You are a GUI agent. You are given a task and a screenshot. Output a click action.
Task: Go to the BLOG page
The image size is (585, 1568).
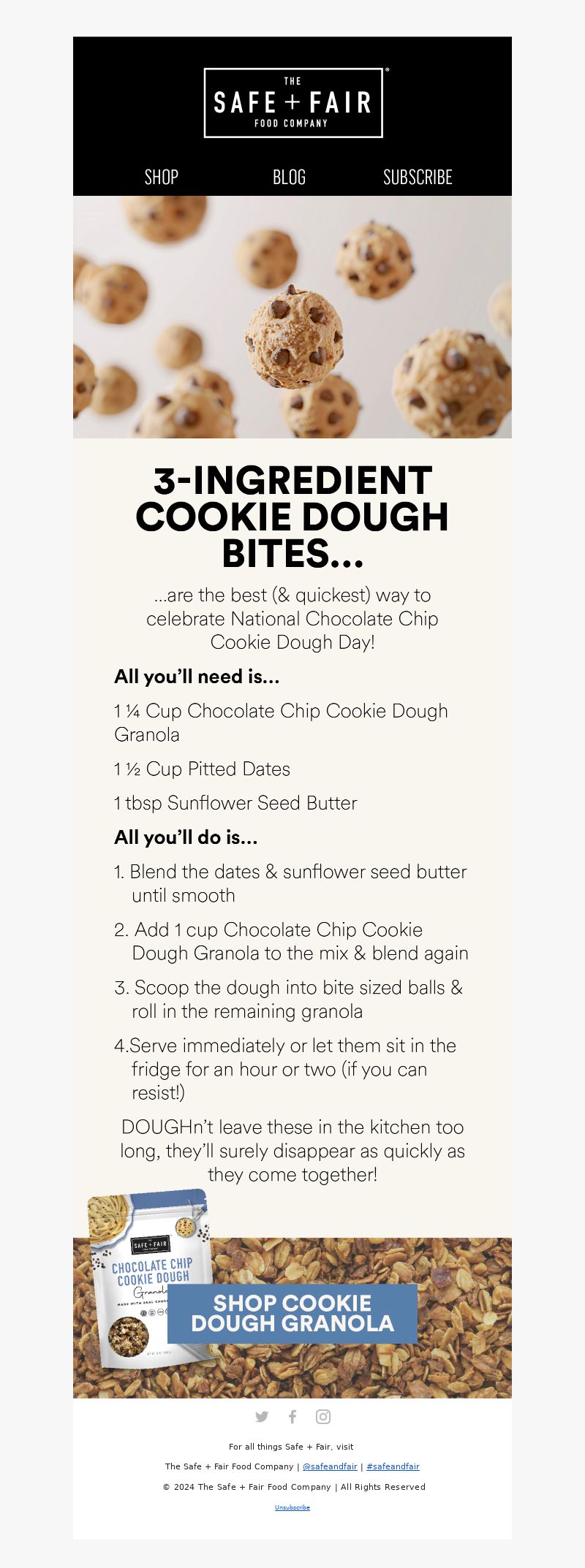point(289,177)
